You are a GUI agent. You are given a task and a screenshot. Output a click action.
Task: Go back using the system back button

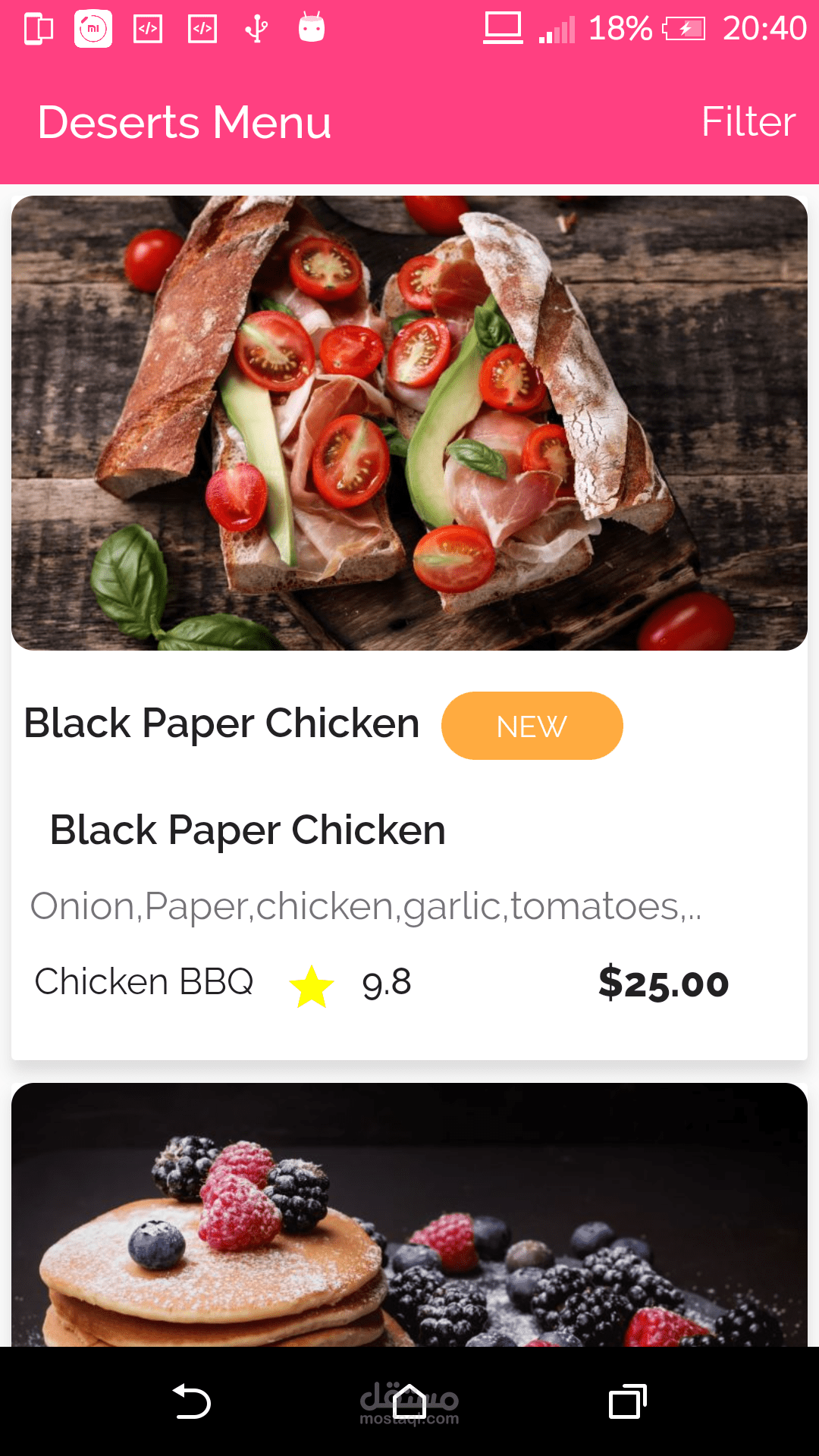[x=191, y=1401]
